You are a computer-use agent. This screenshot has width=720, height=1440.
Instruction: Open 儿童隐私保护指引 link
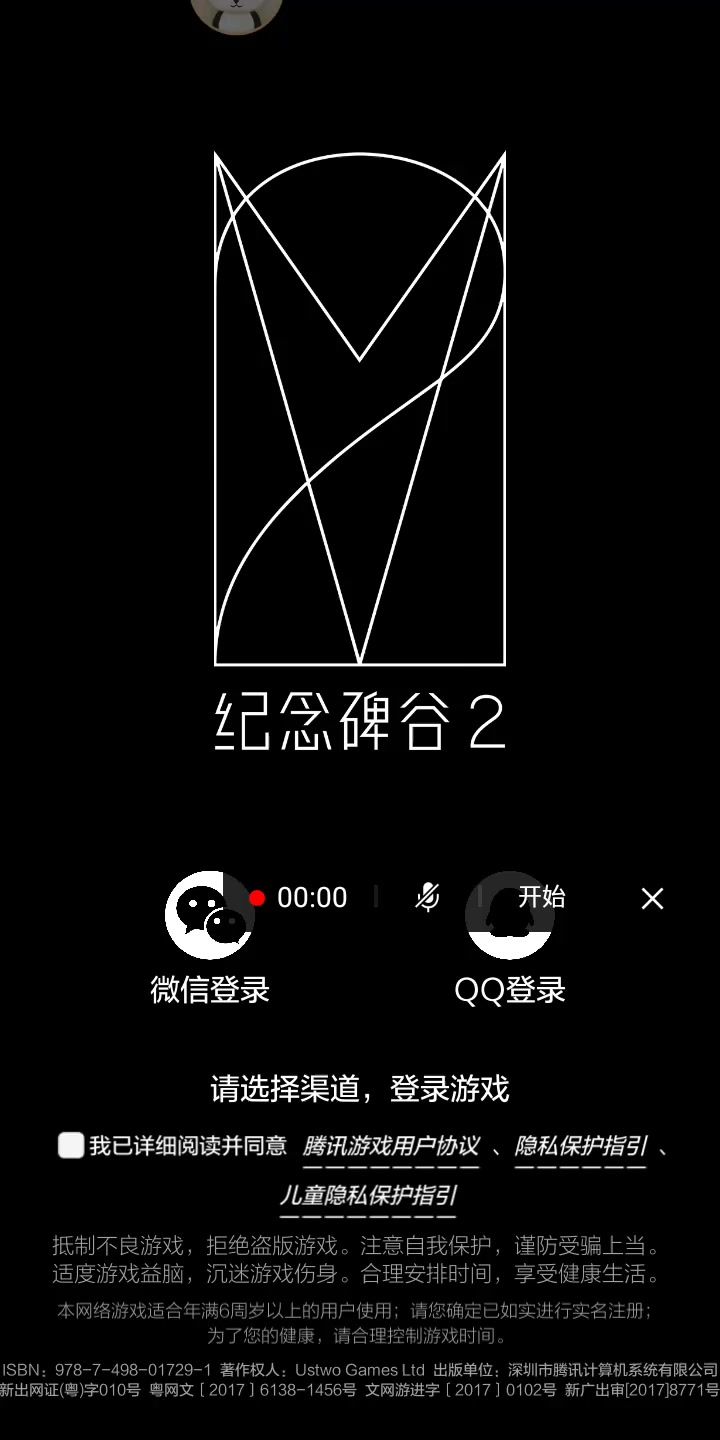point(368,1195)
